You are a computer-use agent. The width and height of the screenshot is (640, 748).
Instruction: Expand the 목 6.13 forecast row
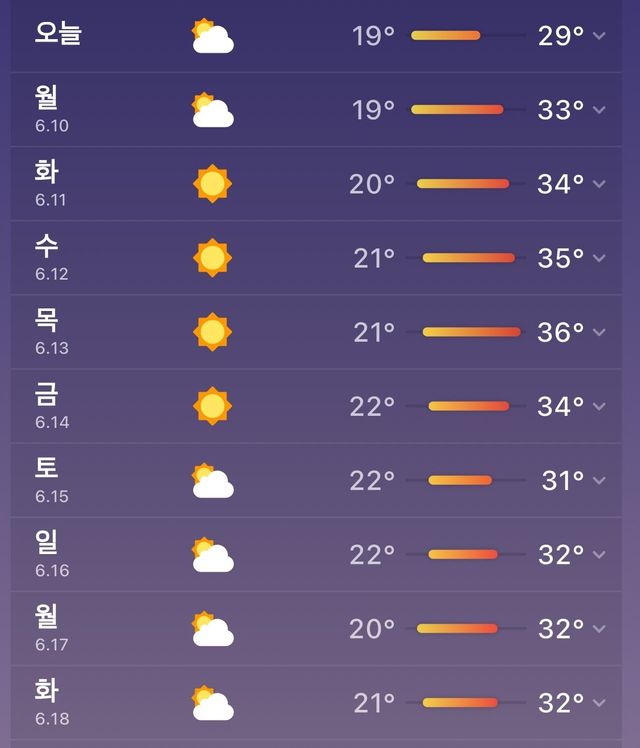tap(599, 332)
